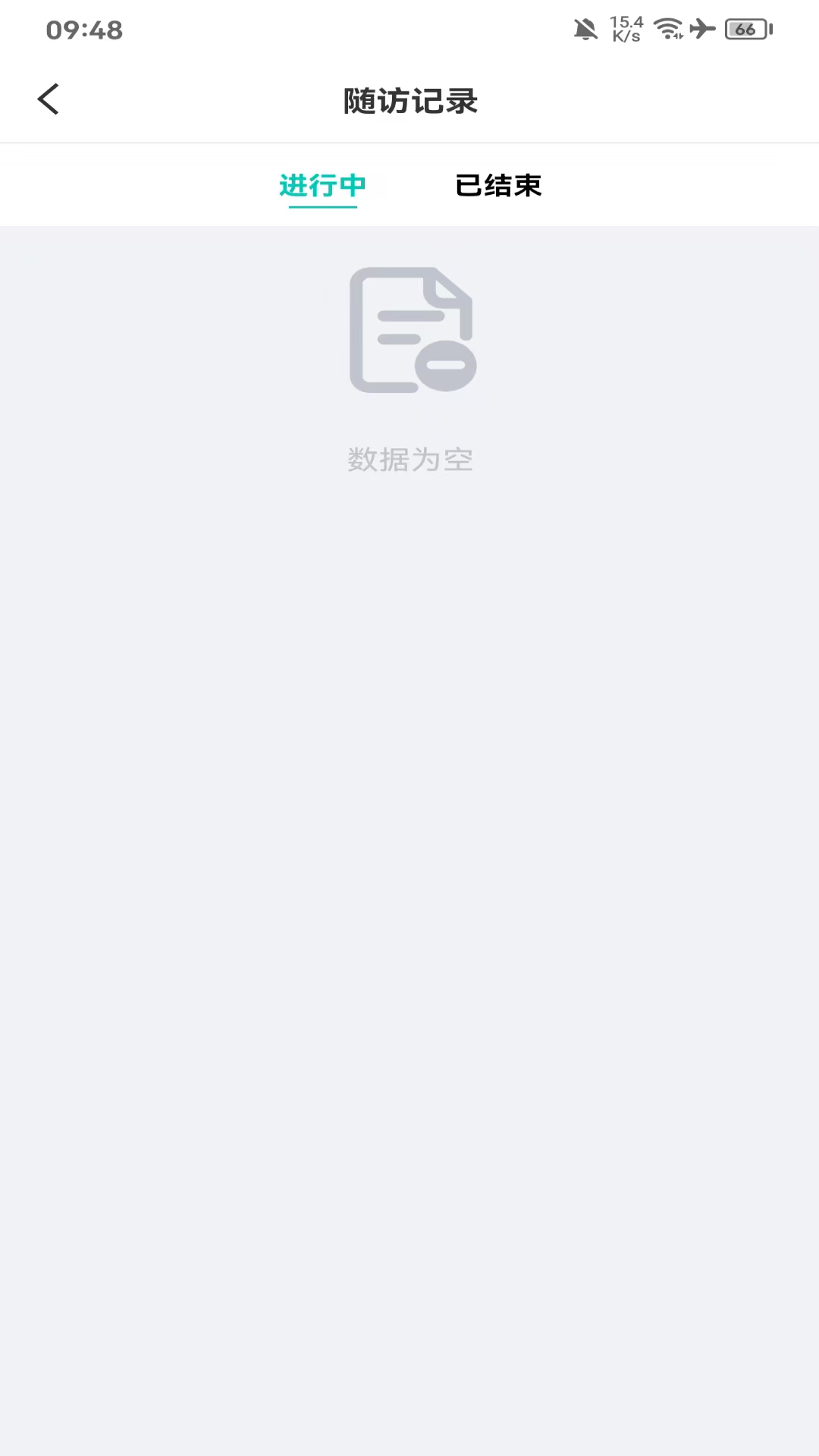819x1456 pixels.
Task: Select the 进行中 tab
Action: coord(322,185)
